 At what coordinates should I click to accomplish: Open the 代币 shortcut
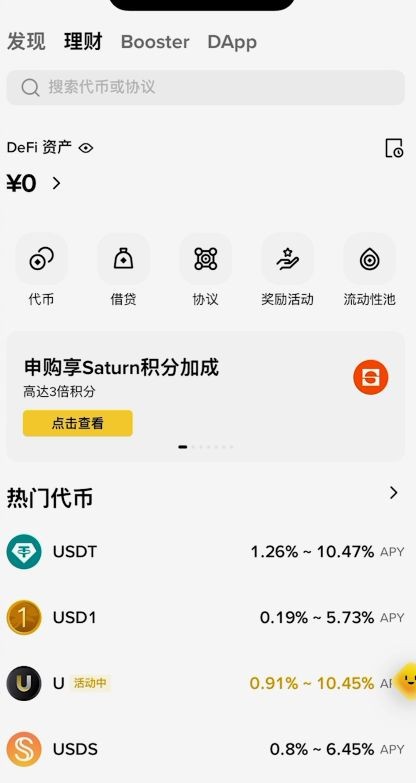click(x=41, y=270)
